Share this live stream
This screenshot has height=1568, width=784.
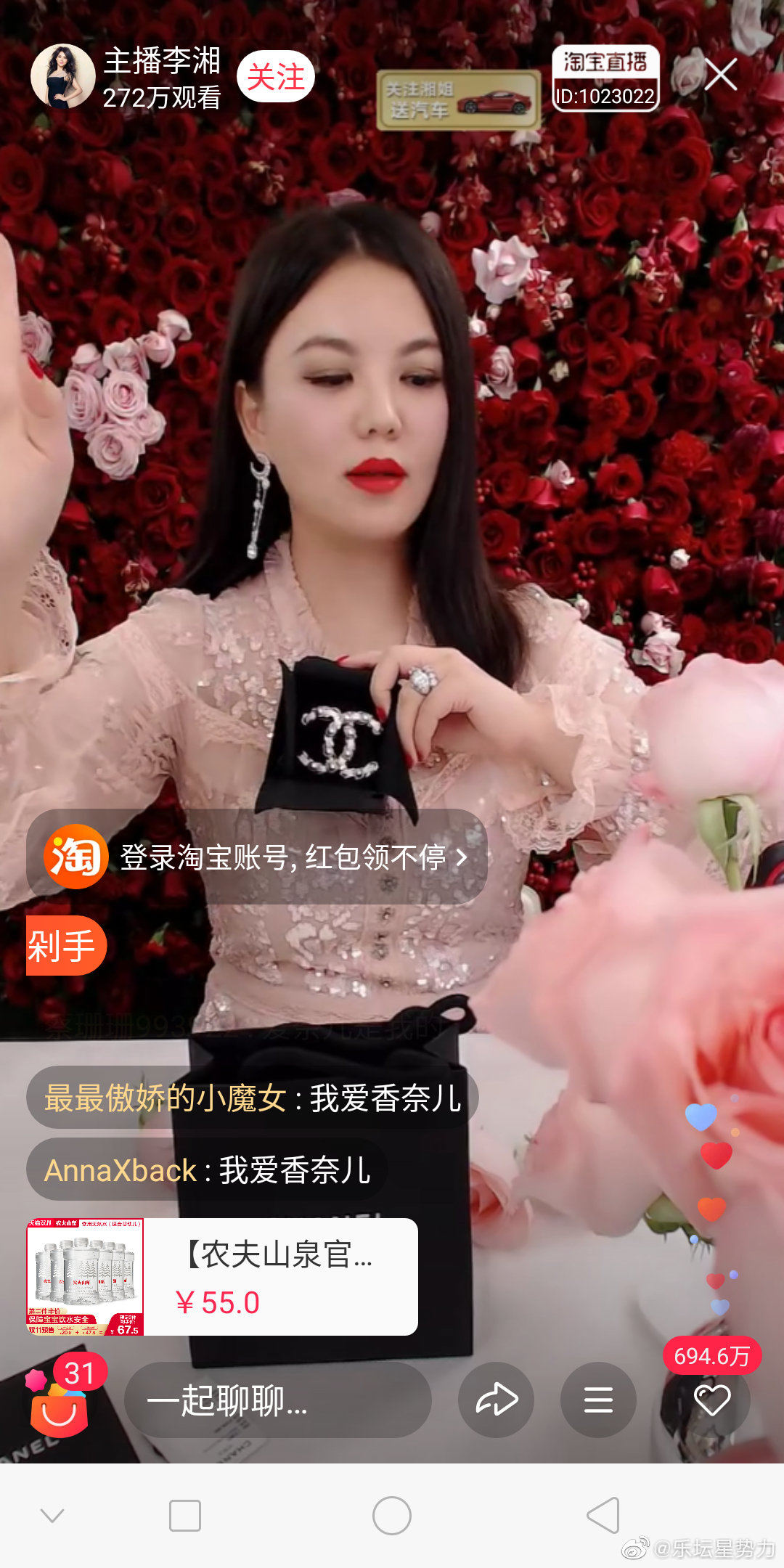pos(496,1400)
